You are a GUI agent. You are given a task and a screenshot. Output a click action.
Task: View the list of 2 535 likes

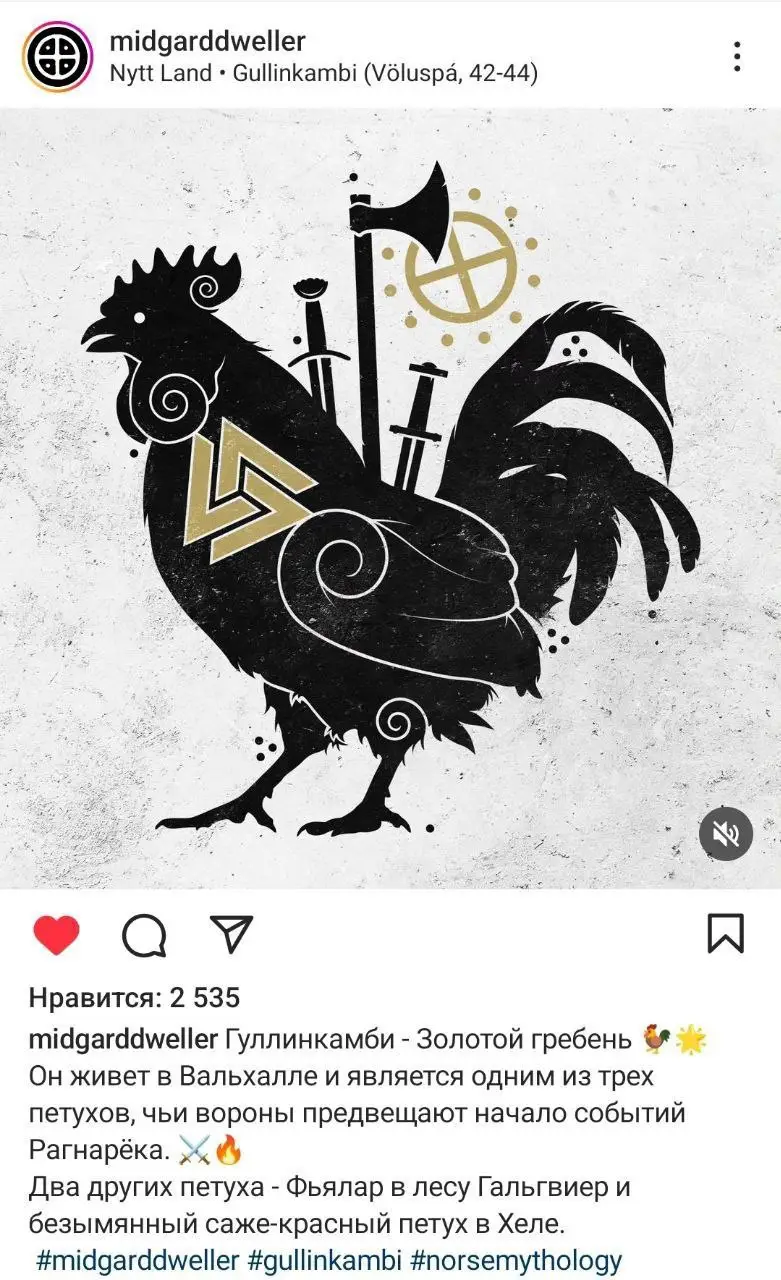(134, 997)
